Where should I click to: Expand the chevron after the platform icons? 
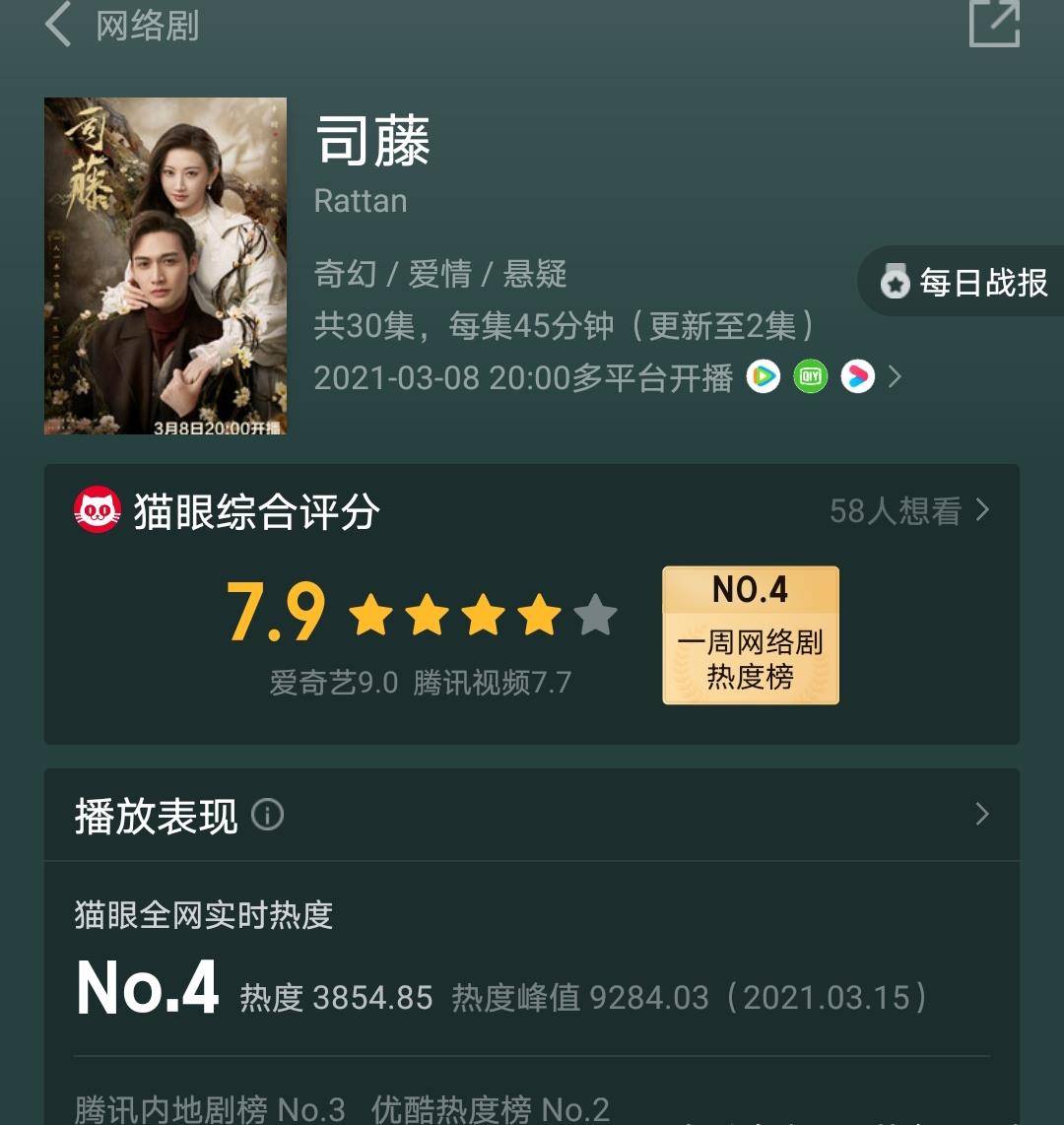897,376
